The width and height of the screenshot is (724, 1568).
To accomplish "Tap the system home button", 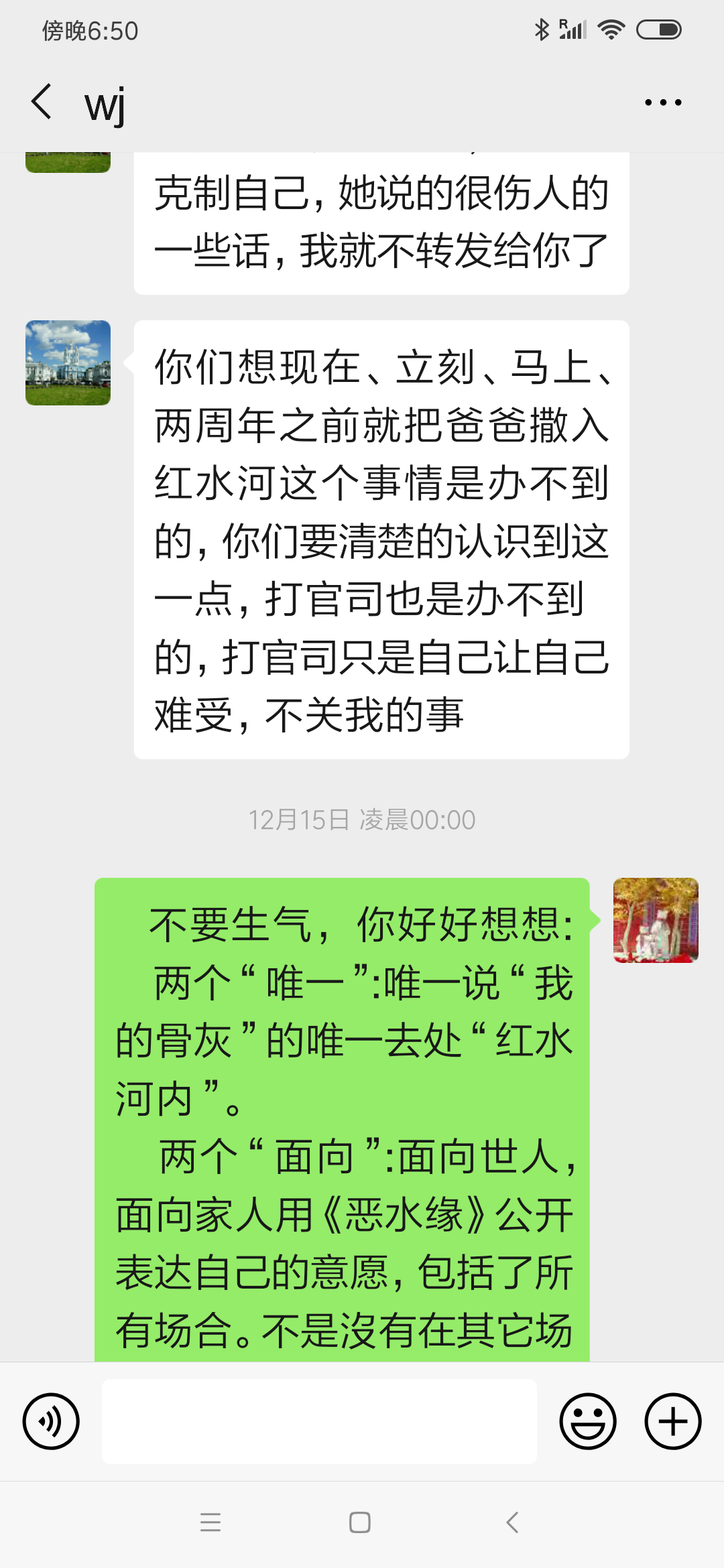I will tap(360, 1522).
